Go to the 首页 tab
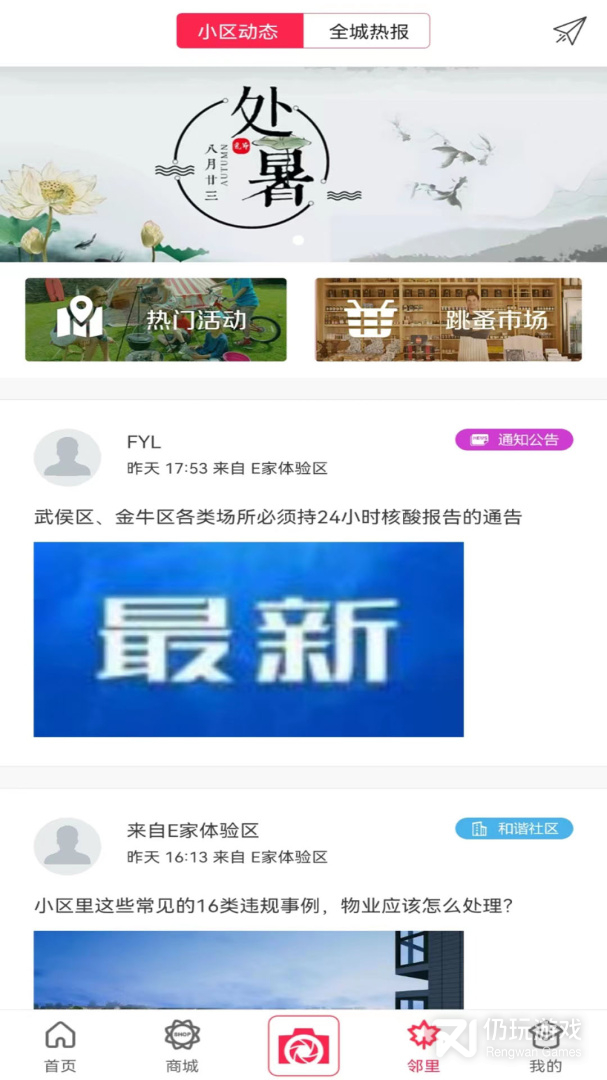Image resolution: width=607 pixels, height=1080 pixels. click(x=60, y=1047)
